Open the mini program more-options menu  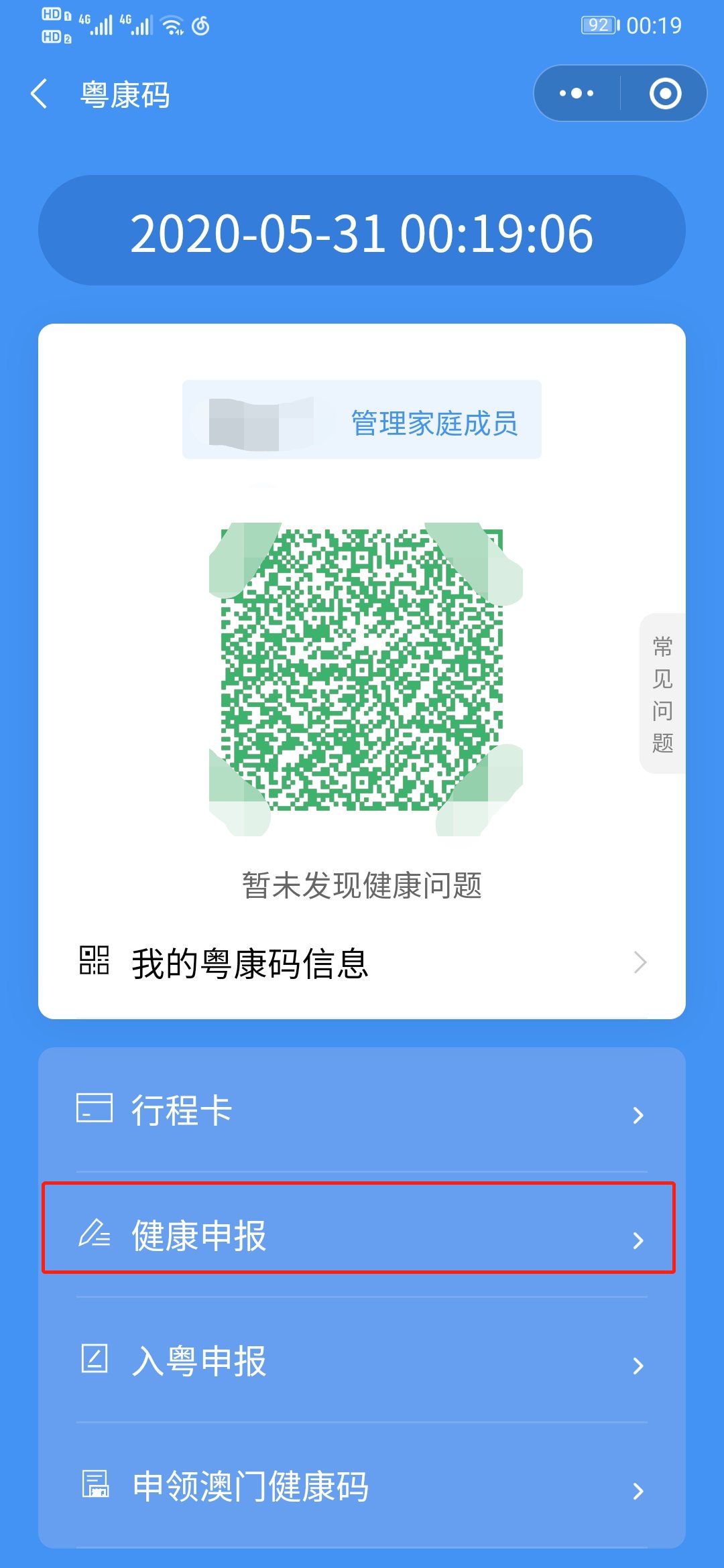[577, 94]
